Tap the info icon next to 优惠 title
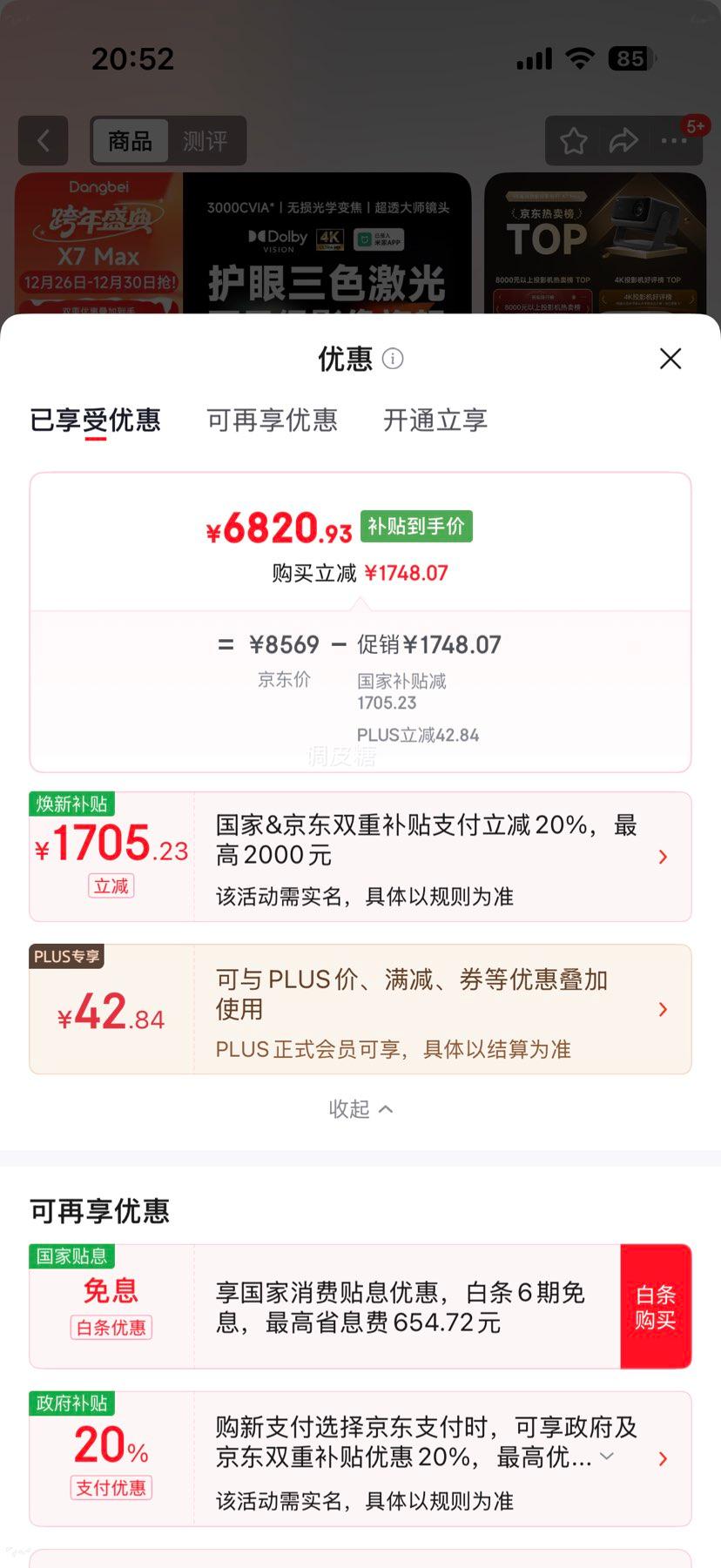Image resolution: width=721 pixels, height=1568 pixels. [393, 359]
